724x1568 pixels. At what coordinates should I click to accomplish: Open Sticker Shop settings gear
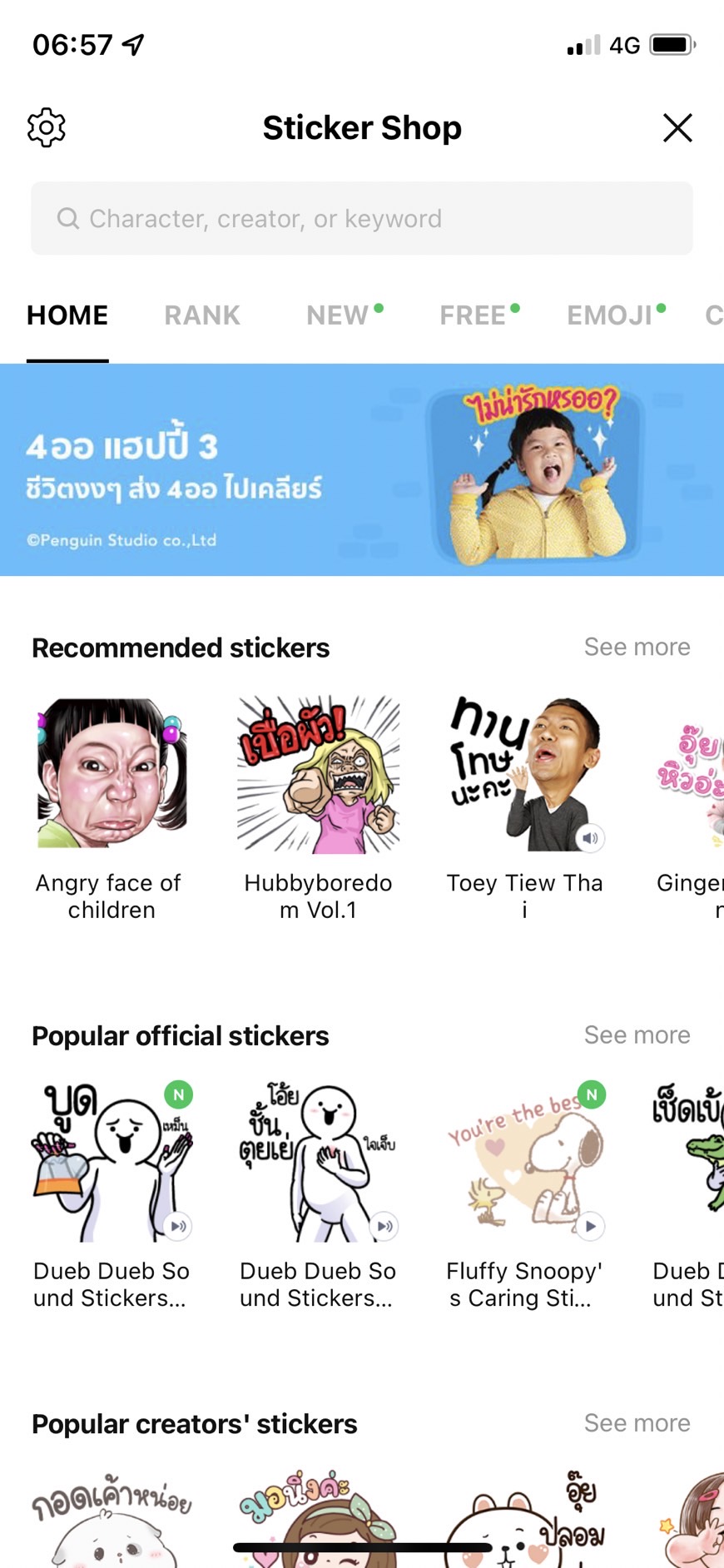click(47, 128)
